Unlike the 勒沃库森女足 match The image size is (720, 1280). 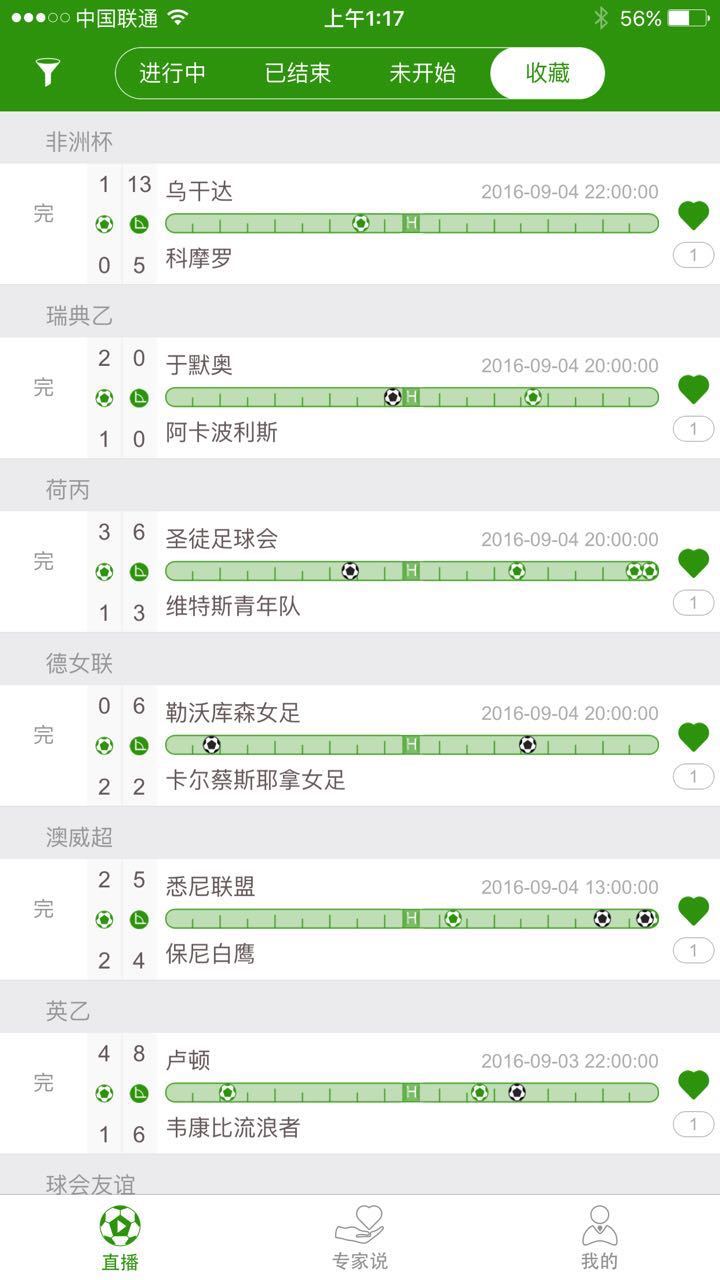[x=693, y=736]
